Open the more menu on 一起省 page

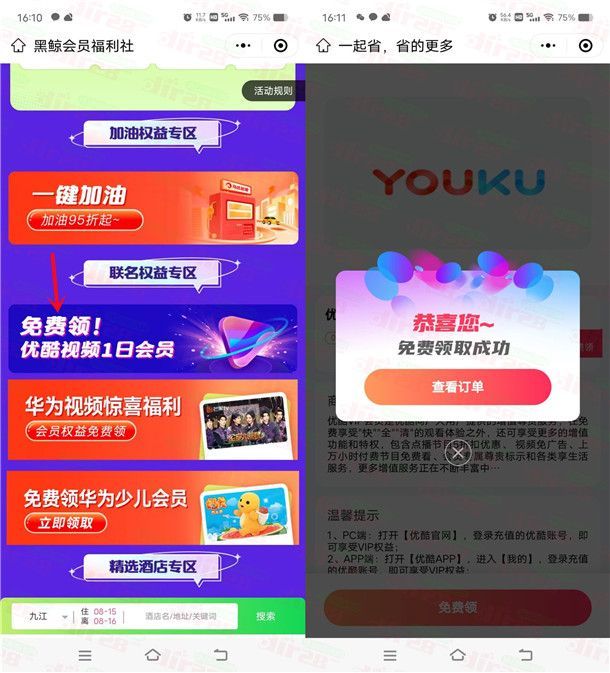point(549,46)
